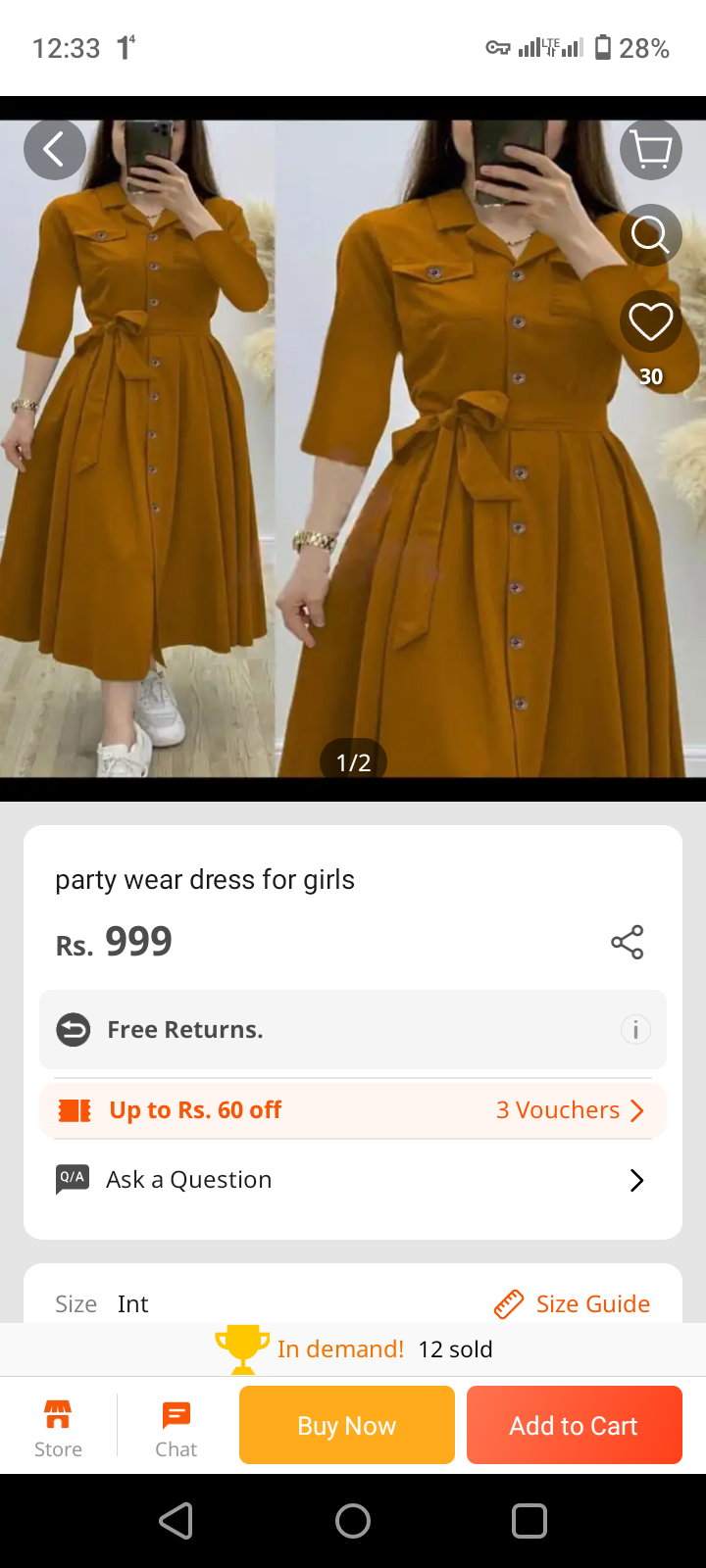Start a Chat with the seller
The image size is (706, 1568).
[176, 1427]
